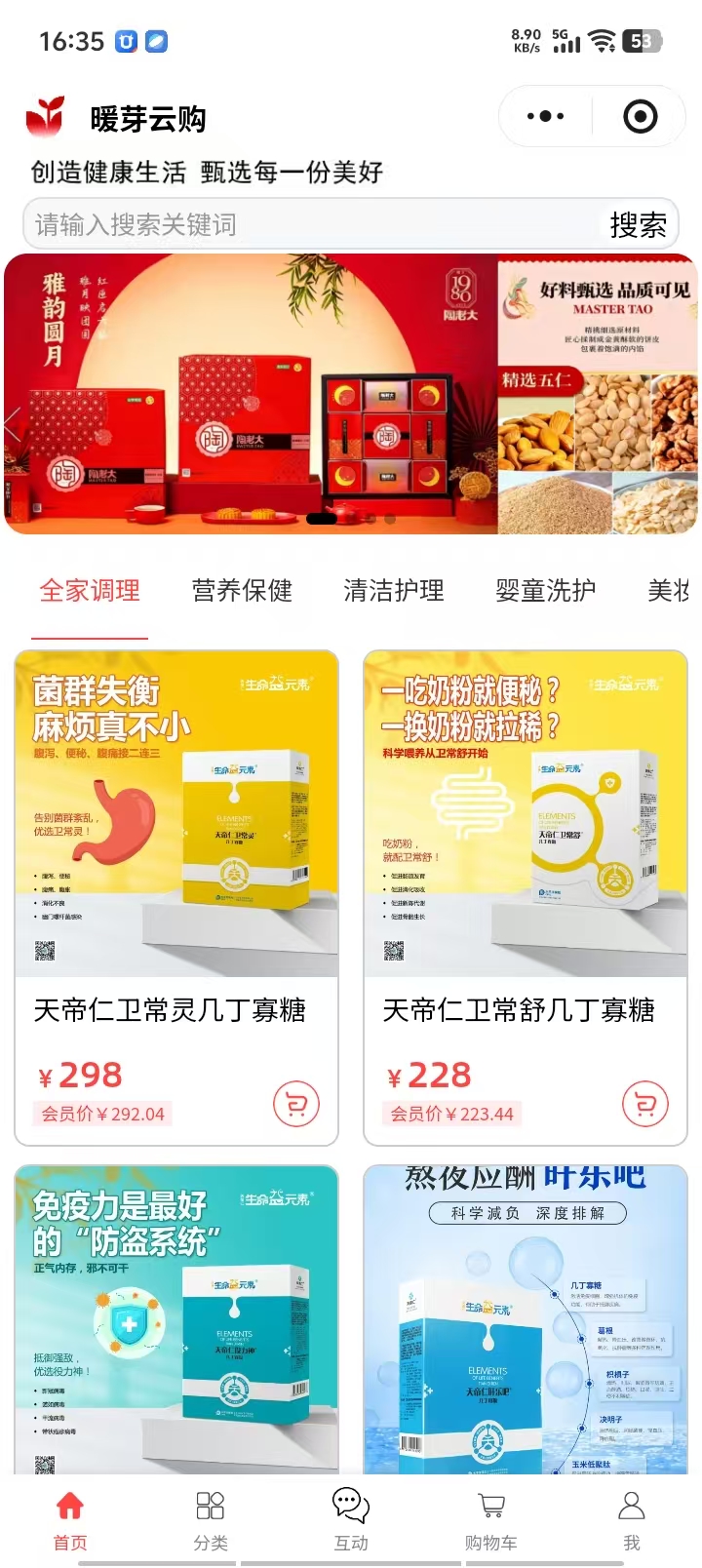
Task: Switch to the 分类 categories tab
Action: coord(211,1519)
